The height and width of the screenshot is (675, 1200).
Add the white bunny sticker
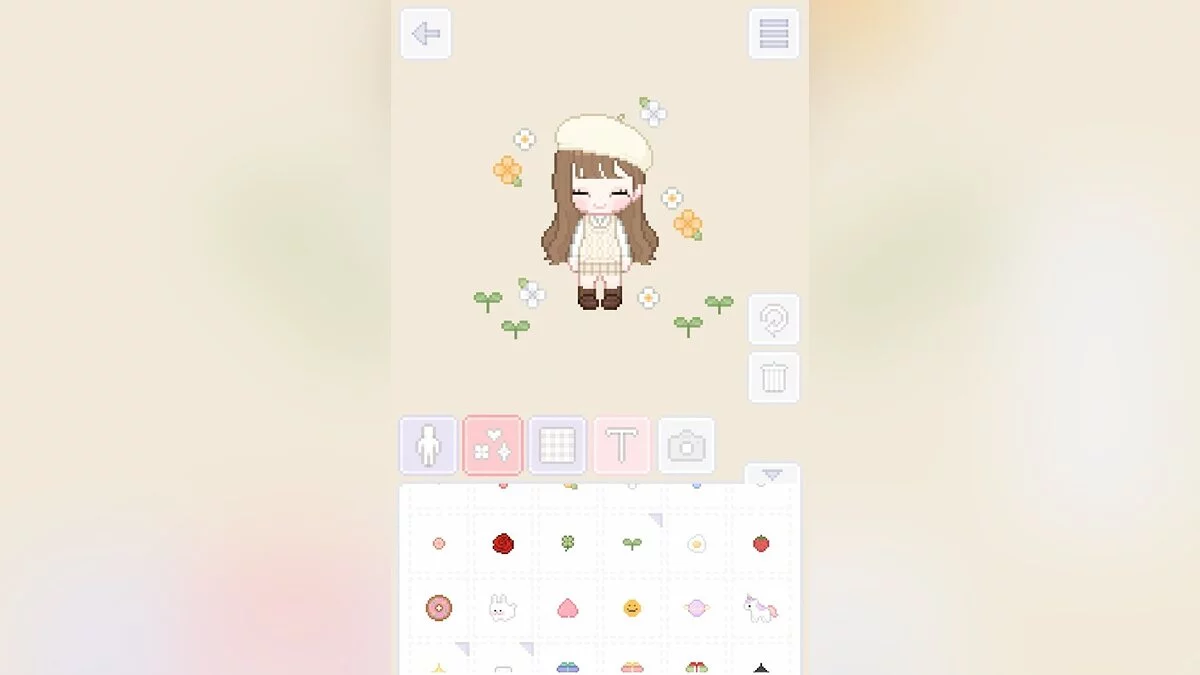(502, 607)
